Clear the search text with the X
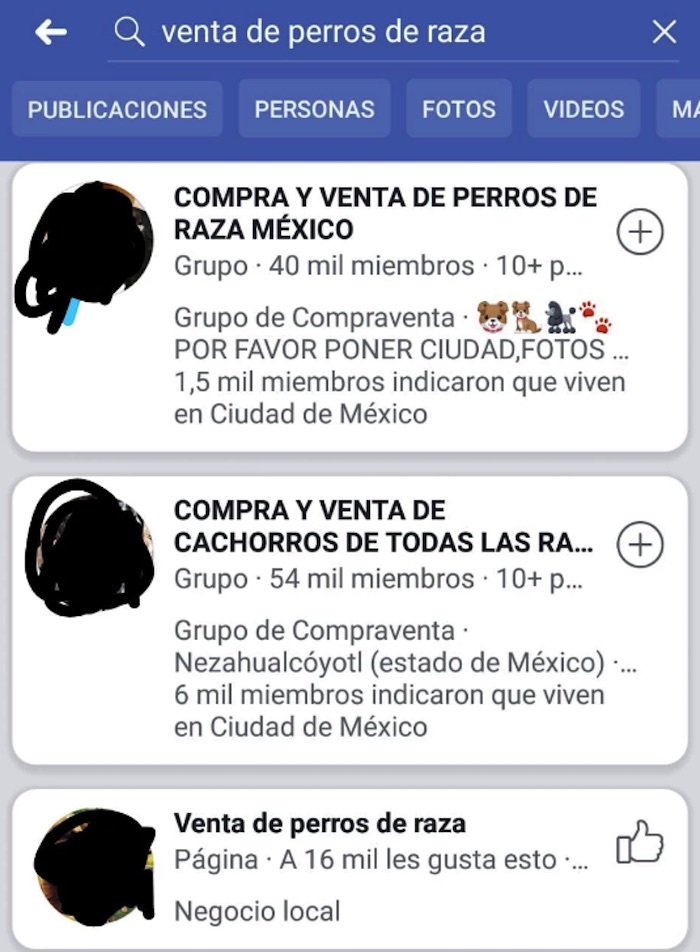 coord(664,33)
